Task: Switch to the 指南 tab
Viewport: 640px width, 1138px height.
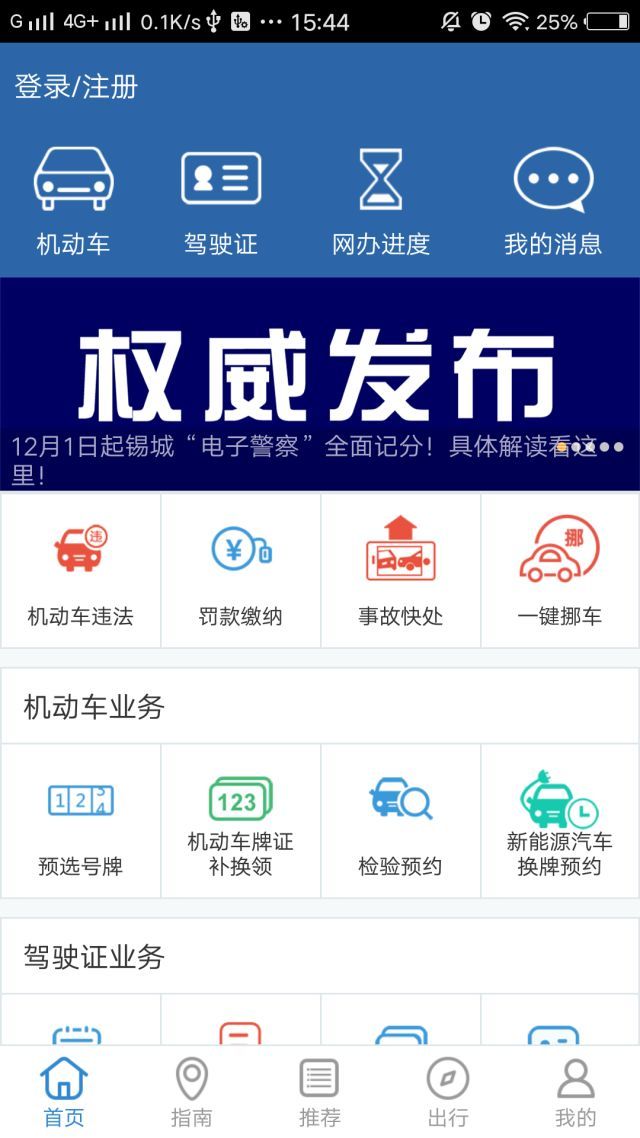Action: pyautogui.click(x=192, y=1092)
